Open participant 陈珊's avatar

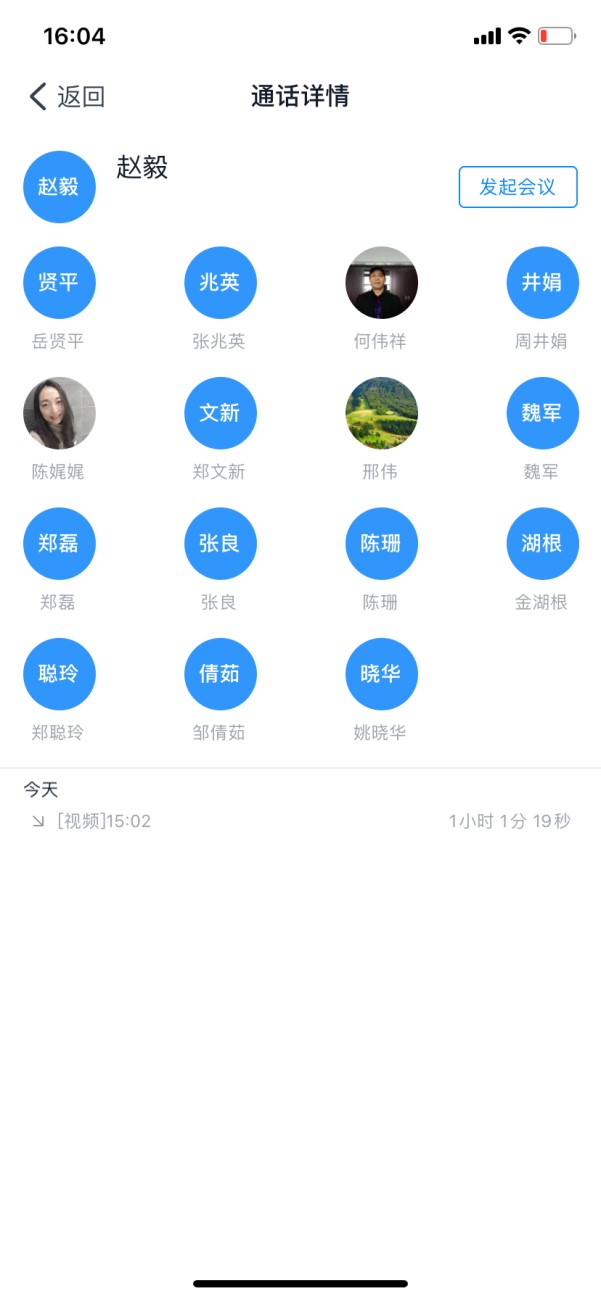pos(381,544)
